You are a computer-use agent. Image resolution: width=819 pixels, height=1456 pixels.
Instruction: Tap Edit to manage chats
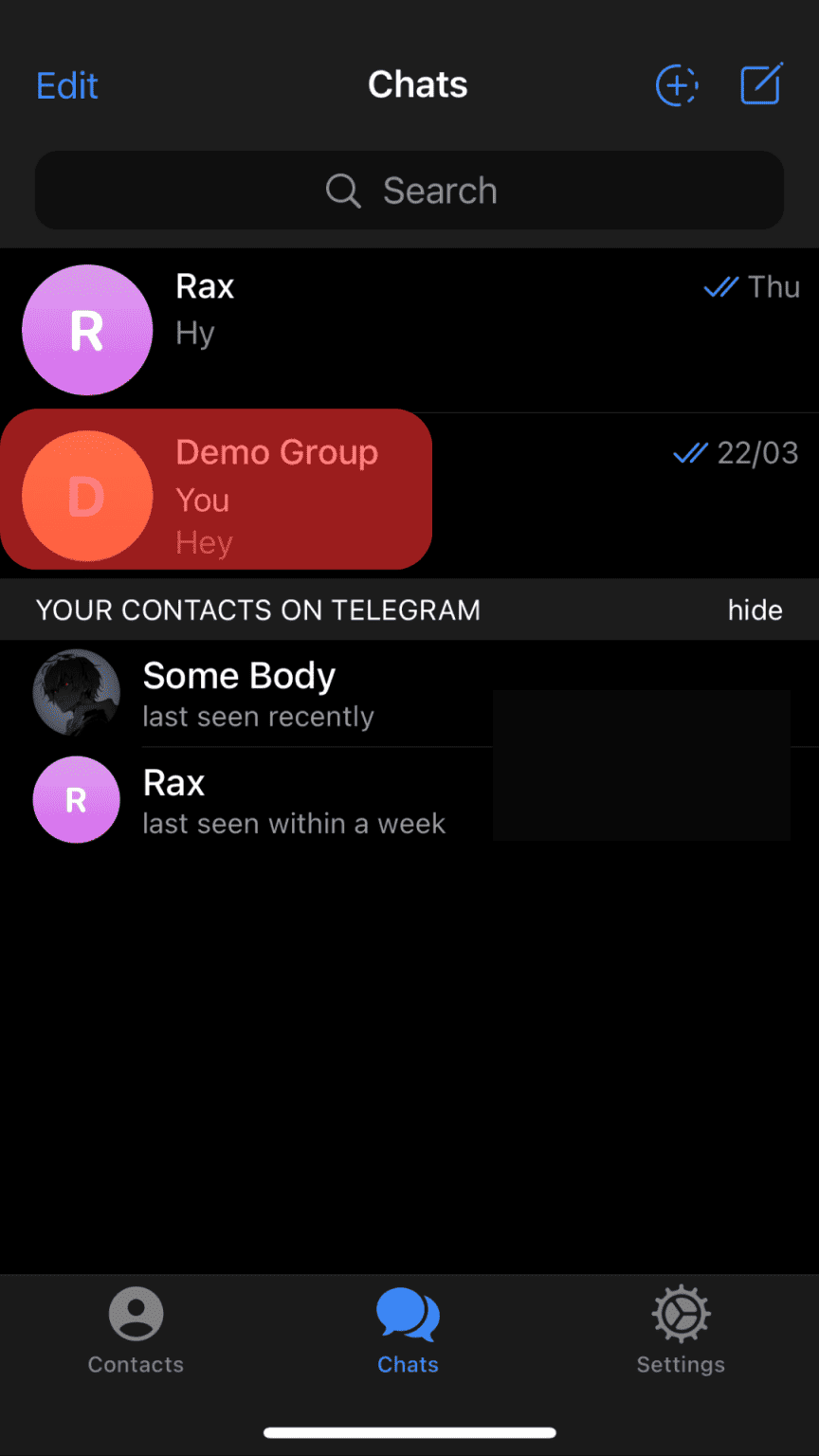(66, 84)
